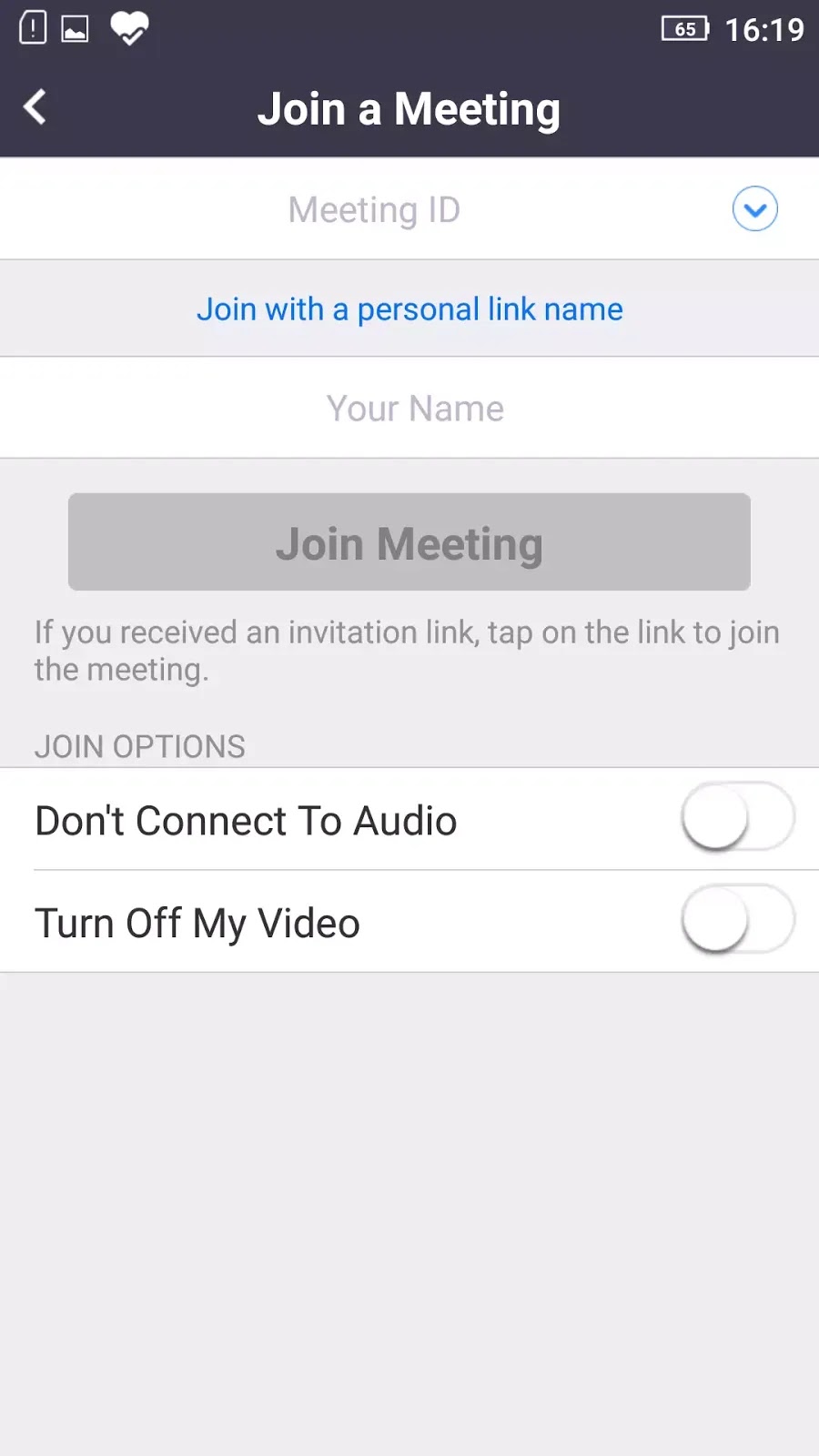
Task: Tap the Join Meeting button
Action: (x=409, y=543)
